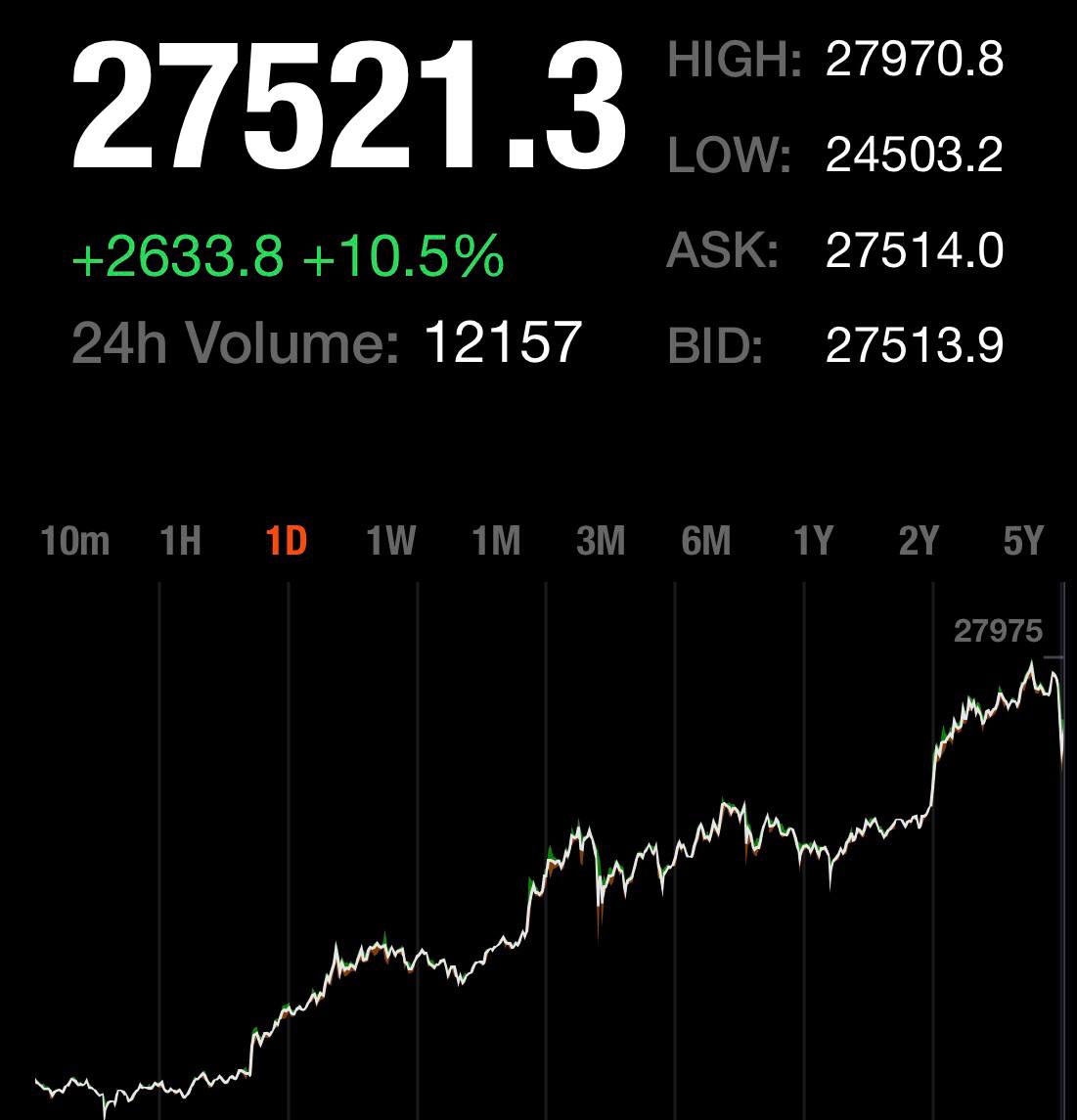Screen dimensions: 1077x1120
Task: Select the 3M chart period
Action: point(601,540)
